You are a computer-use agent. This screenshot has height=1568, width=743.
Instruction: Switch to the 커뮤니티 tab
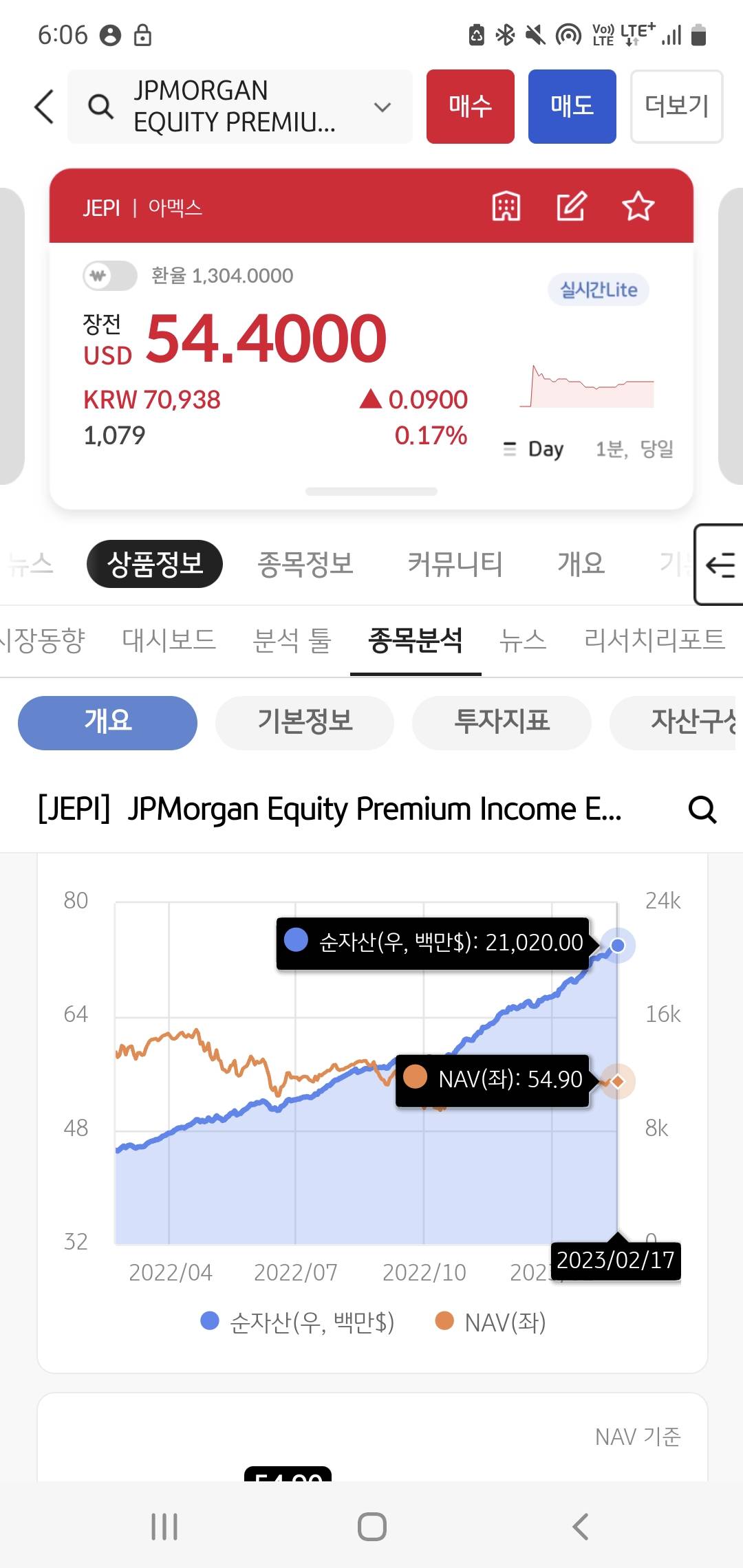click(455, 564)
